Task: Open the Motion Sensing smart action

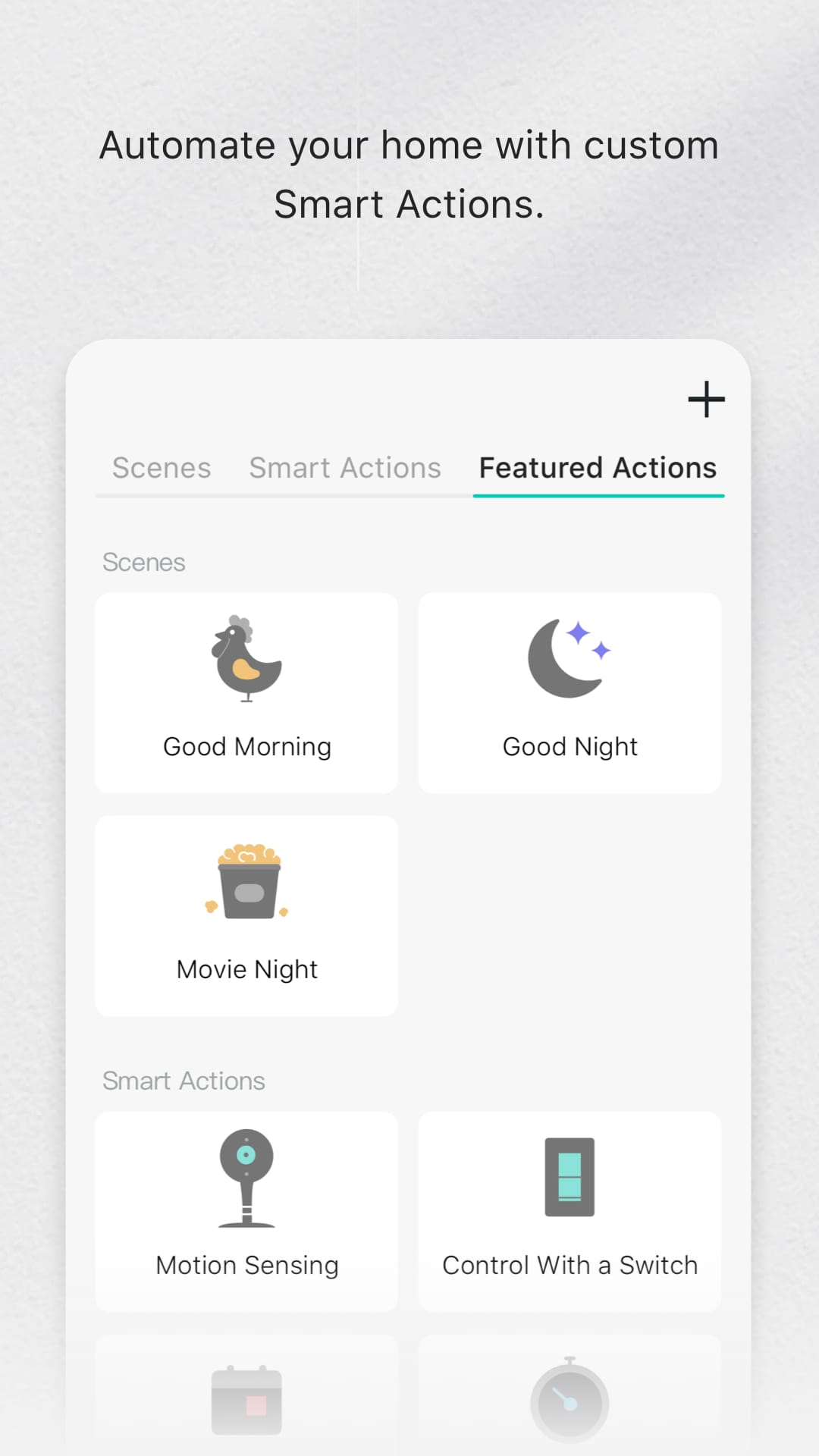Action: pos(246,1211)
